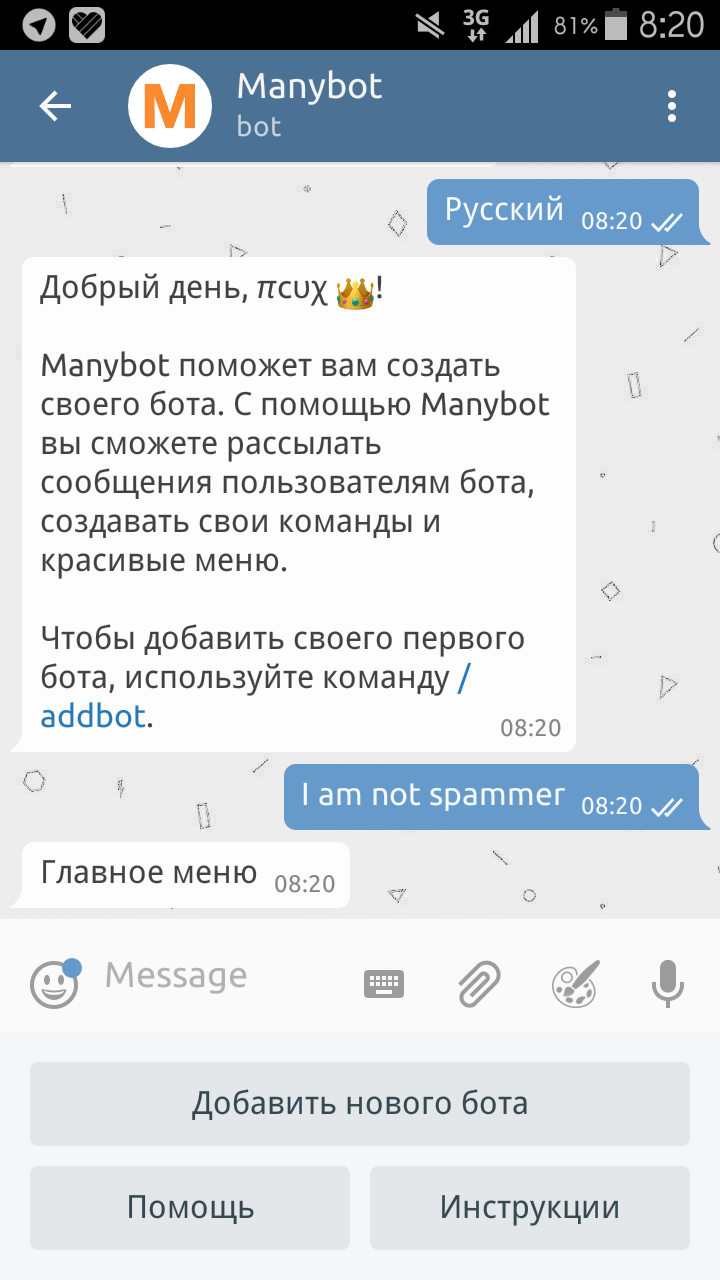Screen dimensions: 720x1280
Task: Open the emoji picker
Action: [54, 984]
